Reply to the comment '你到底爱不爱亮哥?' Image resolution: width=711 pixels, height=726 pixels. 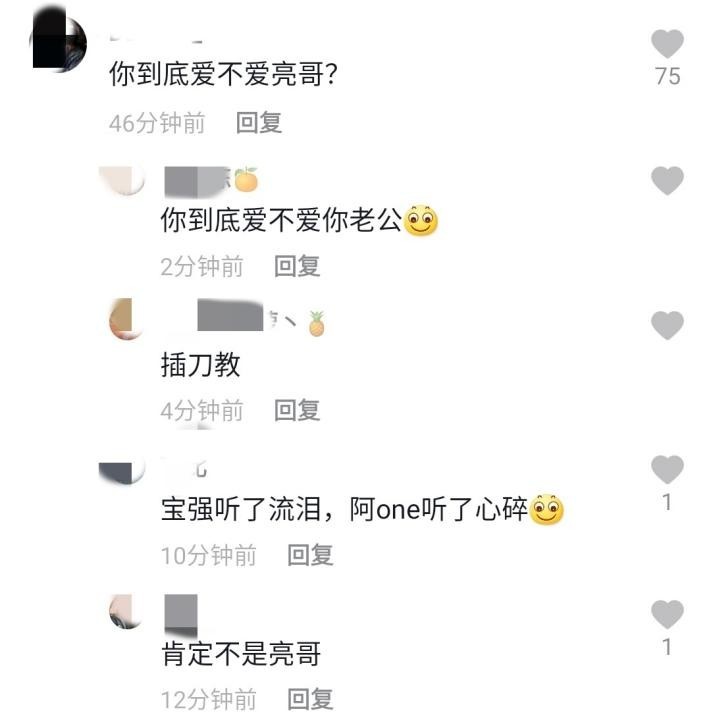tap(259, 123)
